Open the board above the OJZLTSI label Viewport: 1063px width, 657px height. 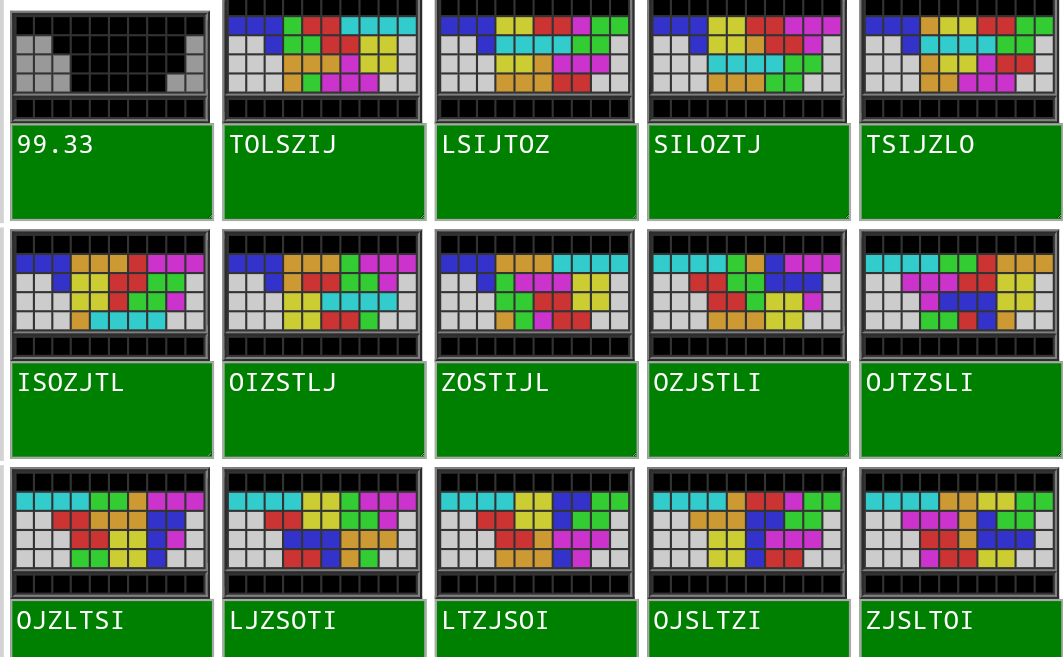[110, 530]
